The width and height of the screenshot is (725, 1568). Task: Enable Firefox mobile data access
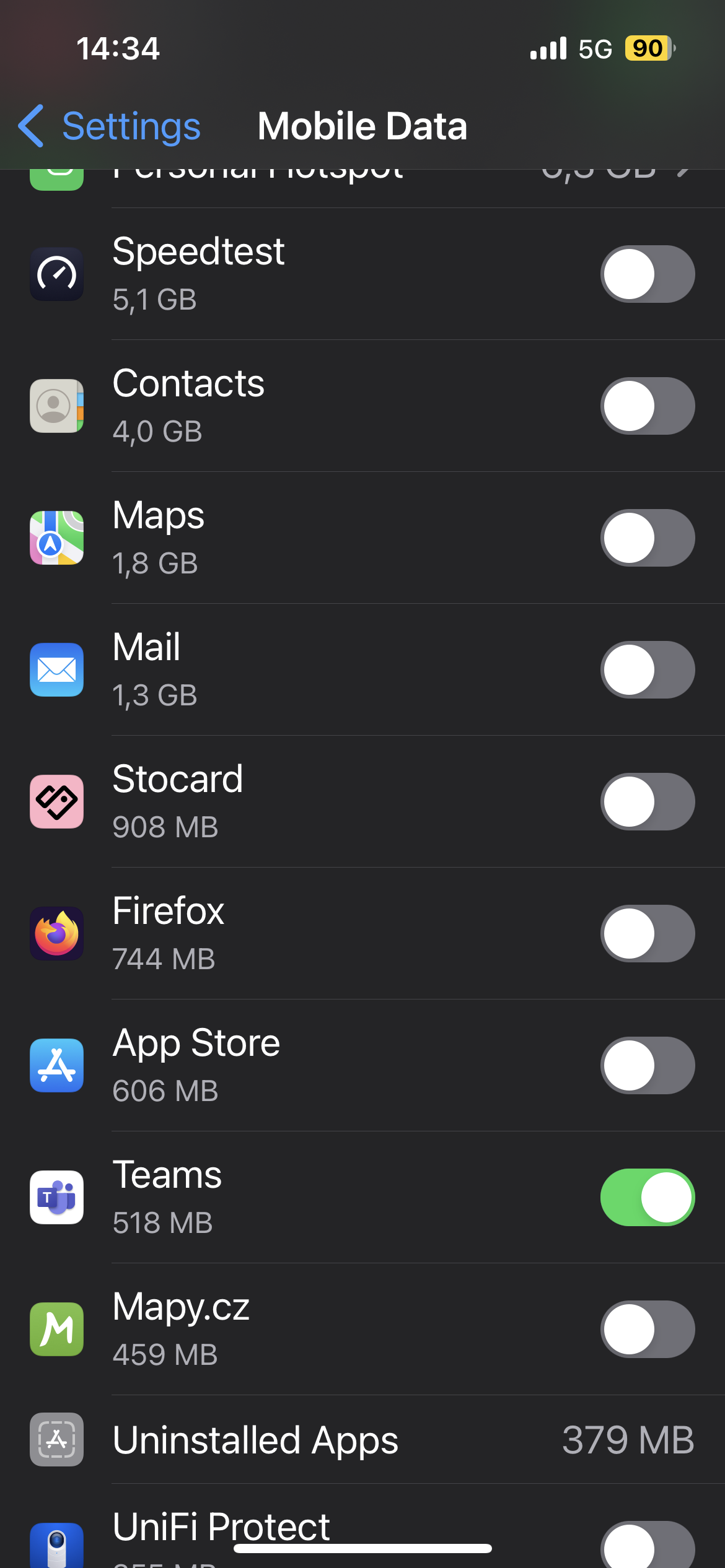coord(647,934)
